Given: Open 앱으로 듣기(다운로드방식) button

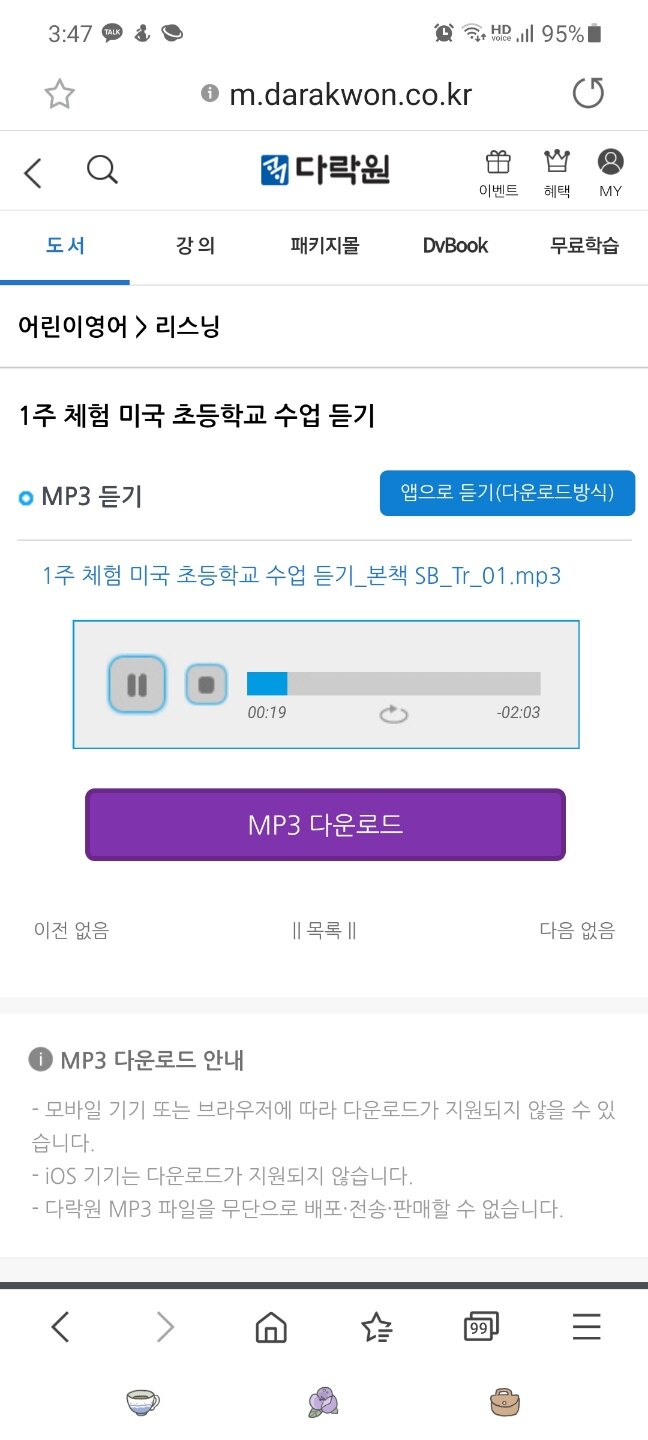Looking at the screenshot, I should (507, 493).
